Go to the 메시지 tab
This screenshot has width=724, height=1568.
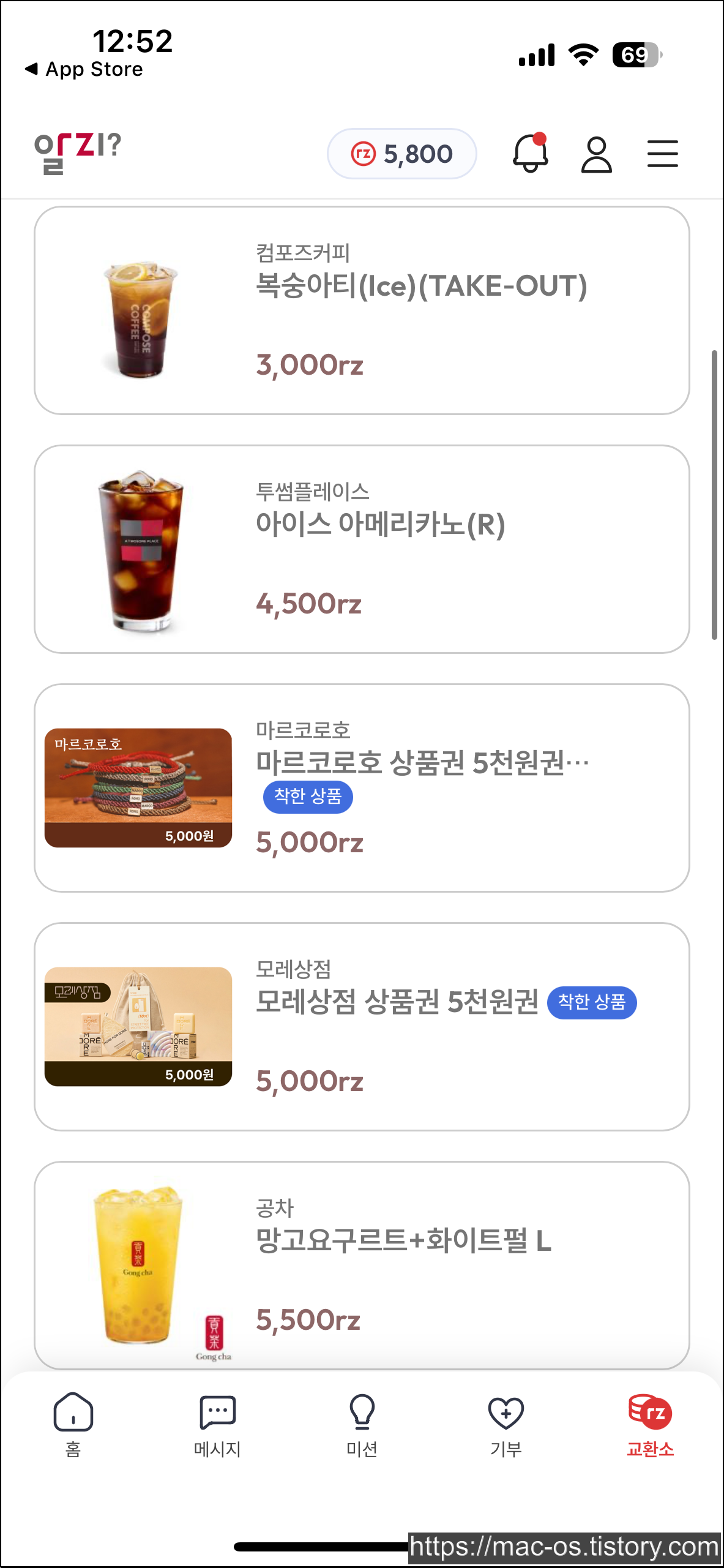coord(217,1425)
